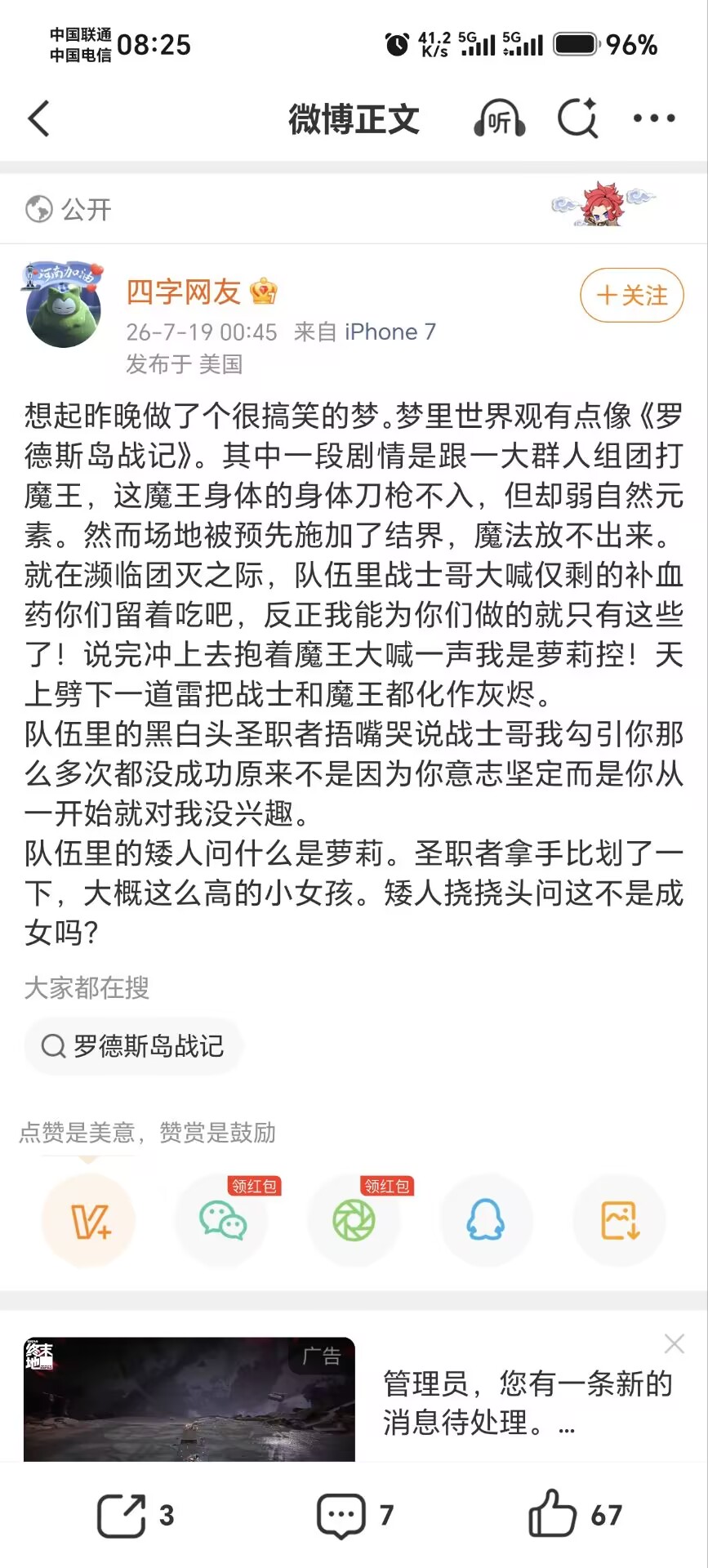708x1568 pixels.
Task: Go back with the top-left arrow
Action: click(x=39, y=119)
